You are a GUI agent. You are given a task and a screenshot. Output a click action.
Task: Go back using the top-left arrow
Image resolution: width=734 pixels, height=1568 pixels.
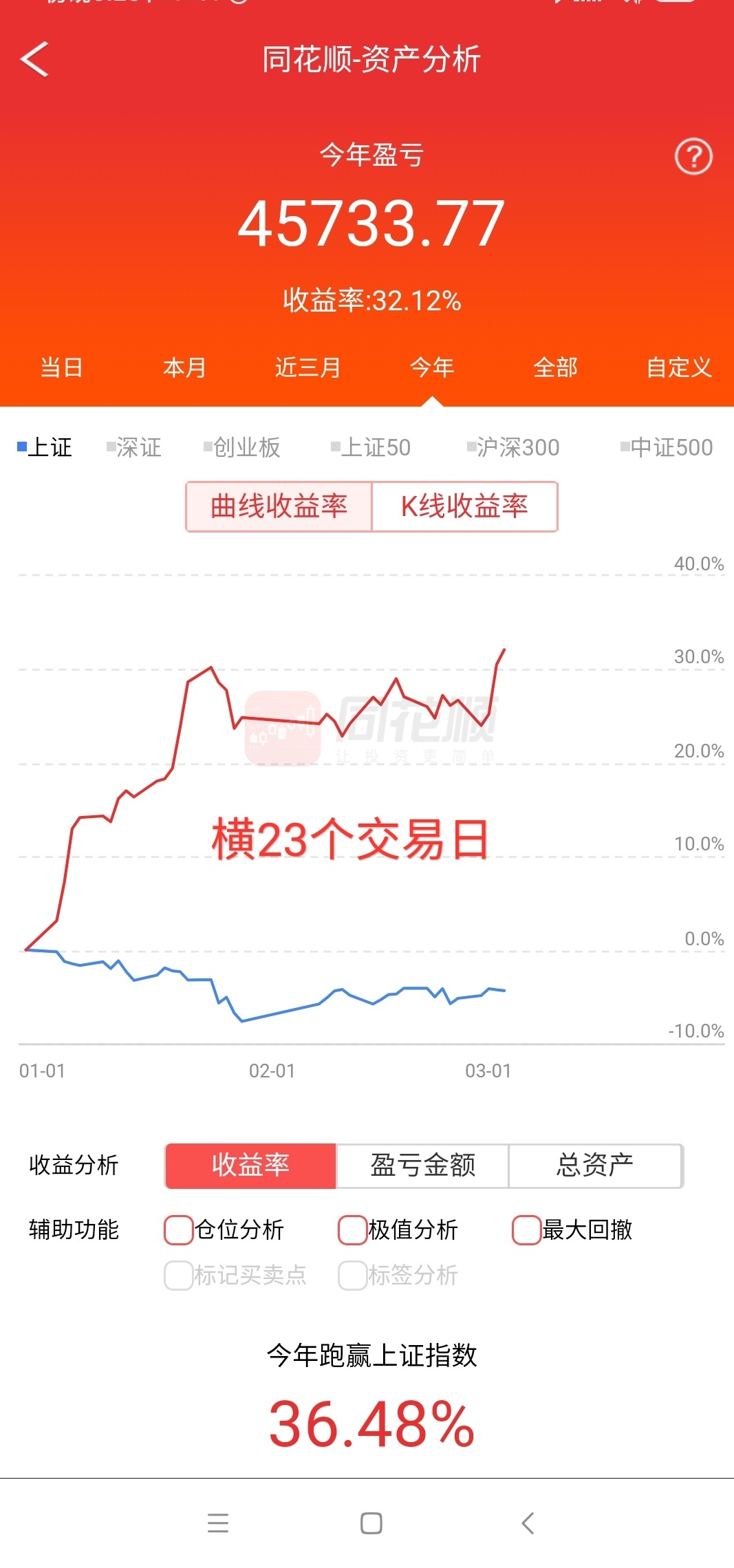point(34,59)
